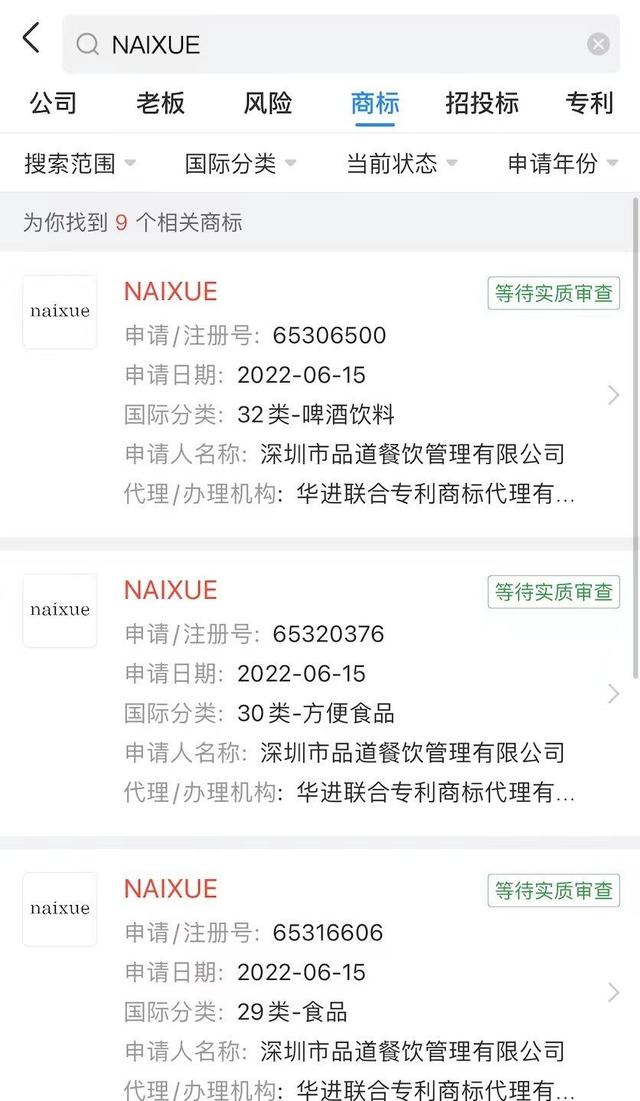Image resolution: width=640 pixels, height=1101 pixels.
Task: Open the 风险 tab
Action: pos(268,103)
